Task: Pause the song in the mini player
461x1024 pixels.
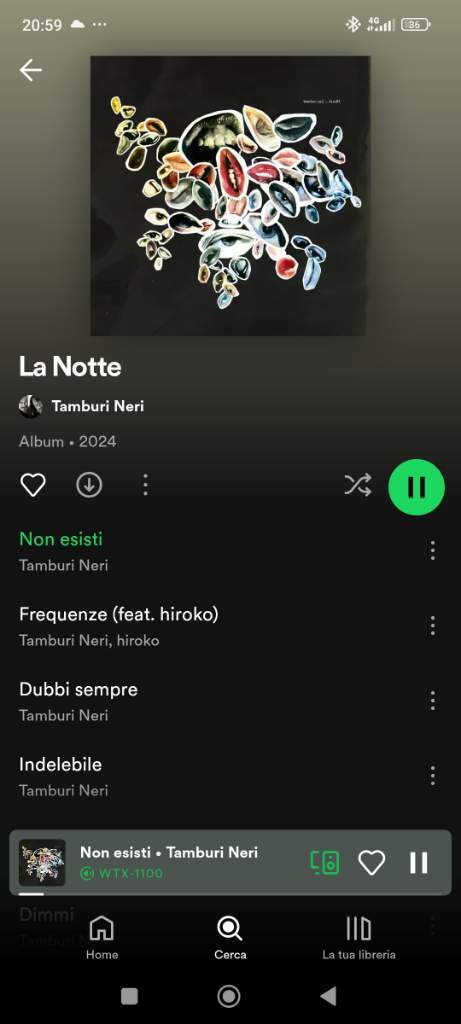Action: (419, 863)
